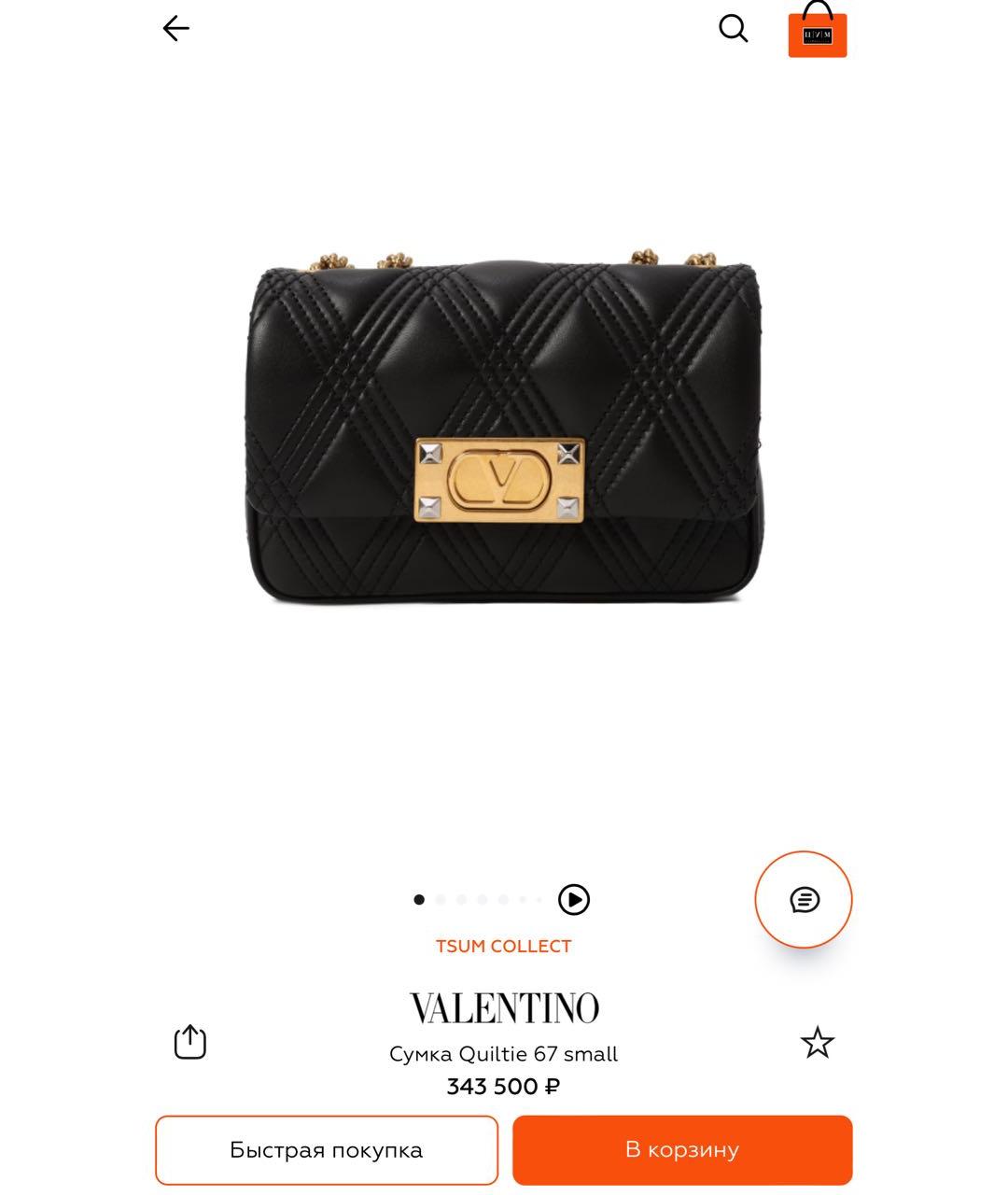1008x1195 pixels.
Task: Add the bag via В корзину
Action: [682, 1150]
